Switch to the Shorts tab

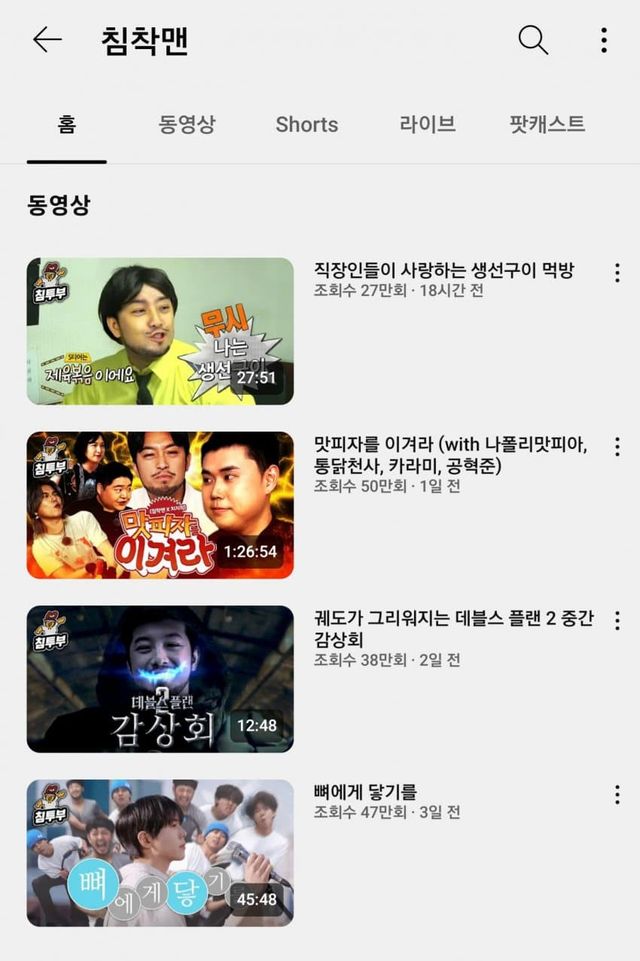click(306, 125)
